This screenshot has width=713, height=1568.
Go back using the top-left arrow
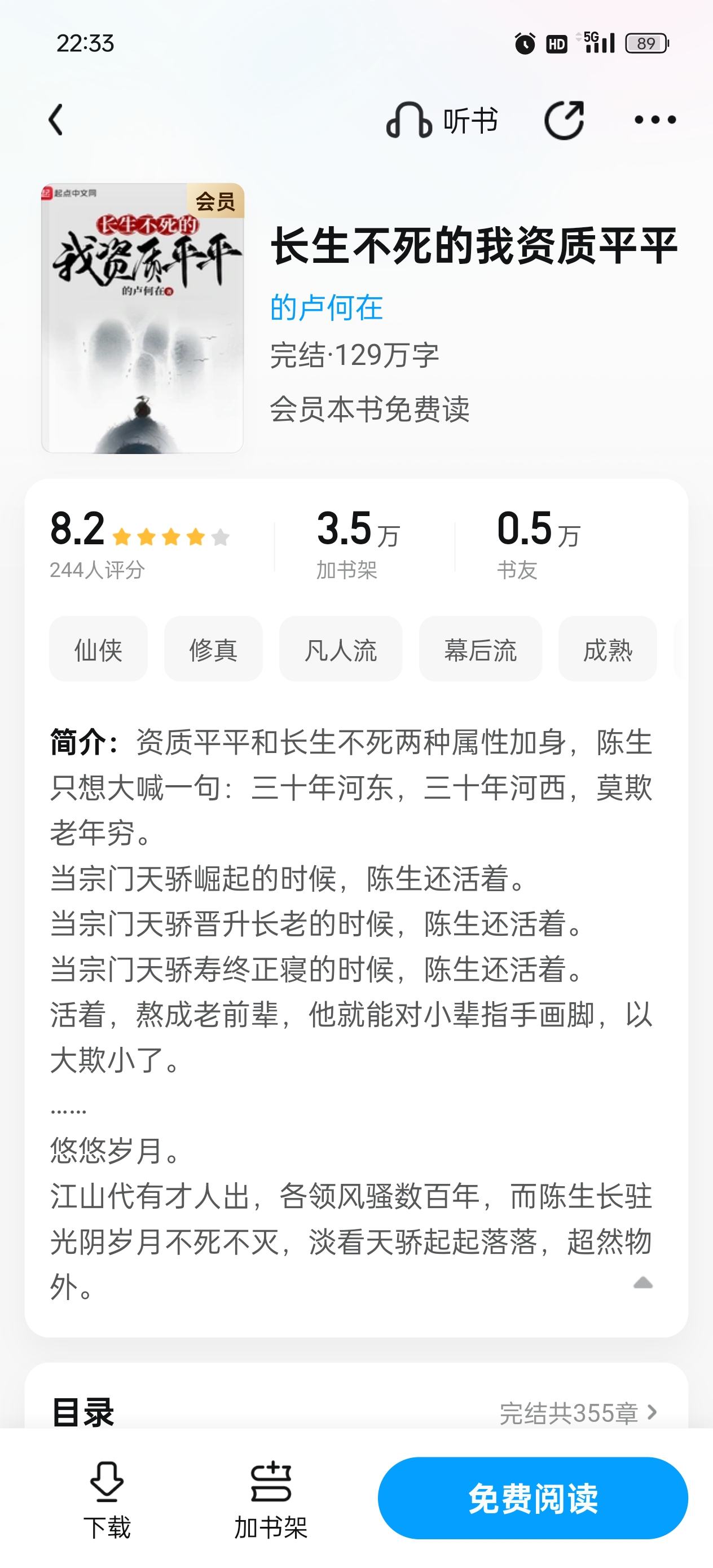click(56, 120)
